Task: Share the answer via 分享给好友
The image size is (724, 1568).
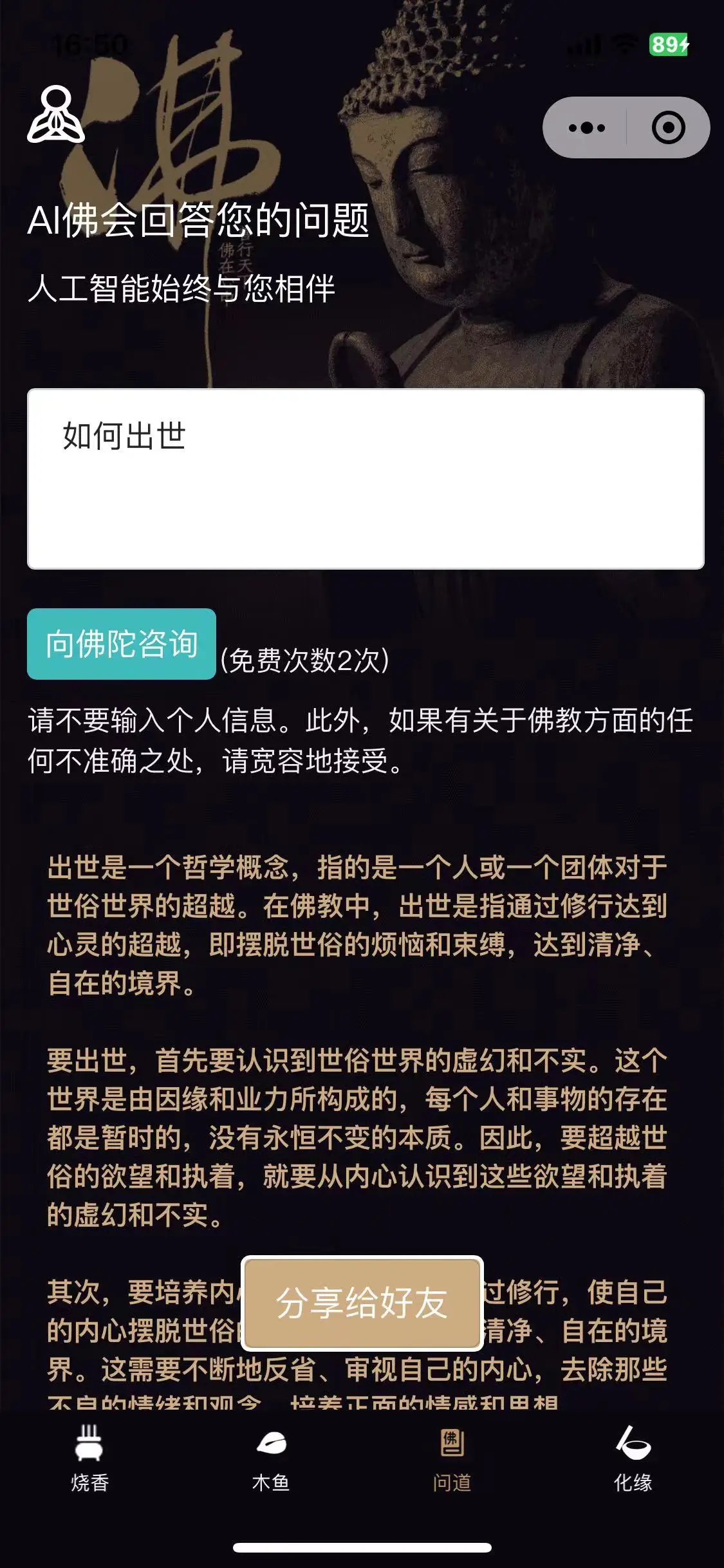Action: [362, 1303]
